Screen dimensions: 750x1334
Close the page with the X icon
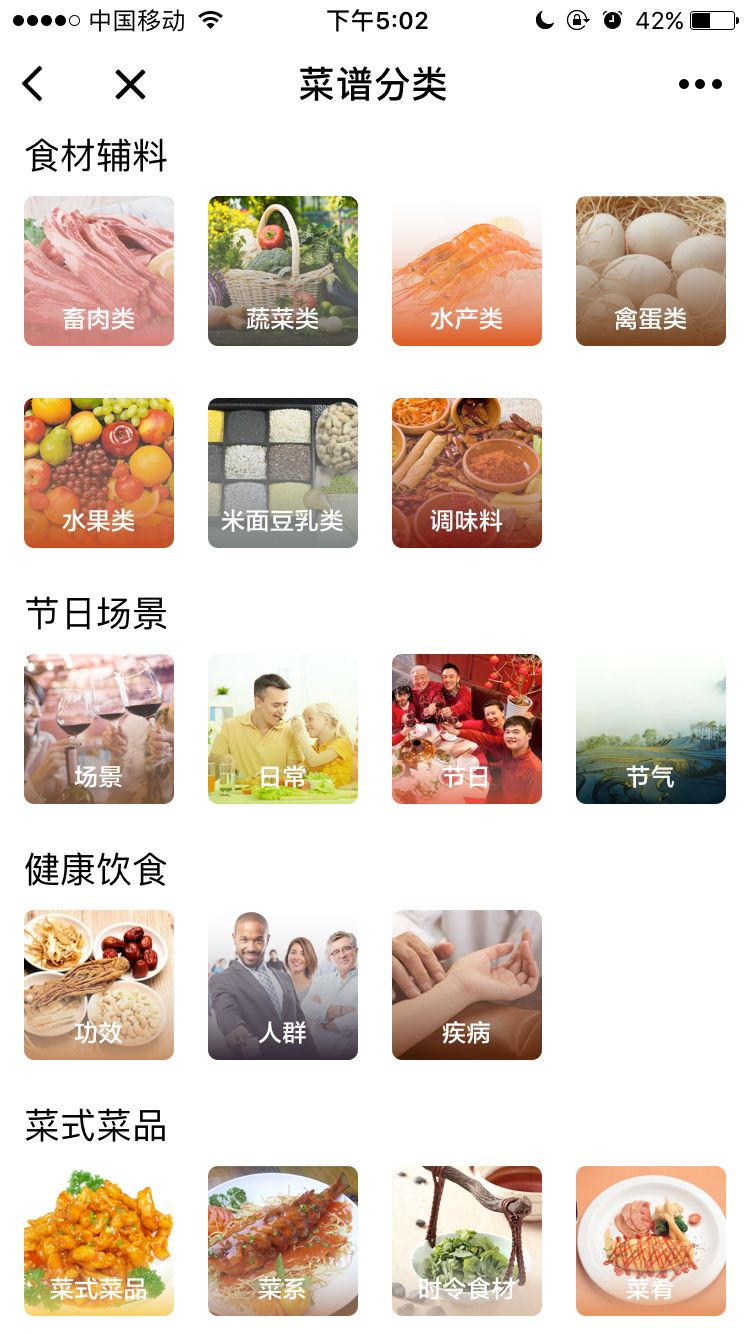[130, 85]
